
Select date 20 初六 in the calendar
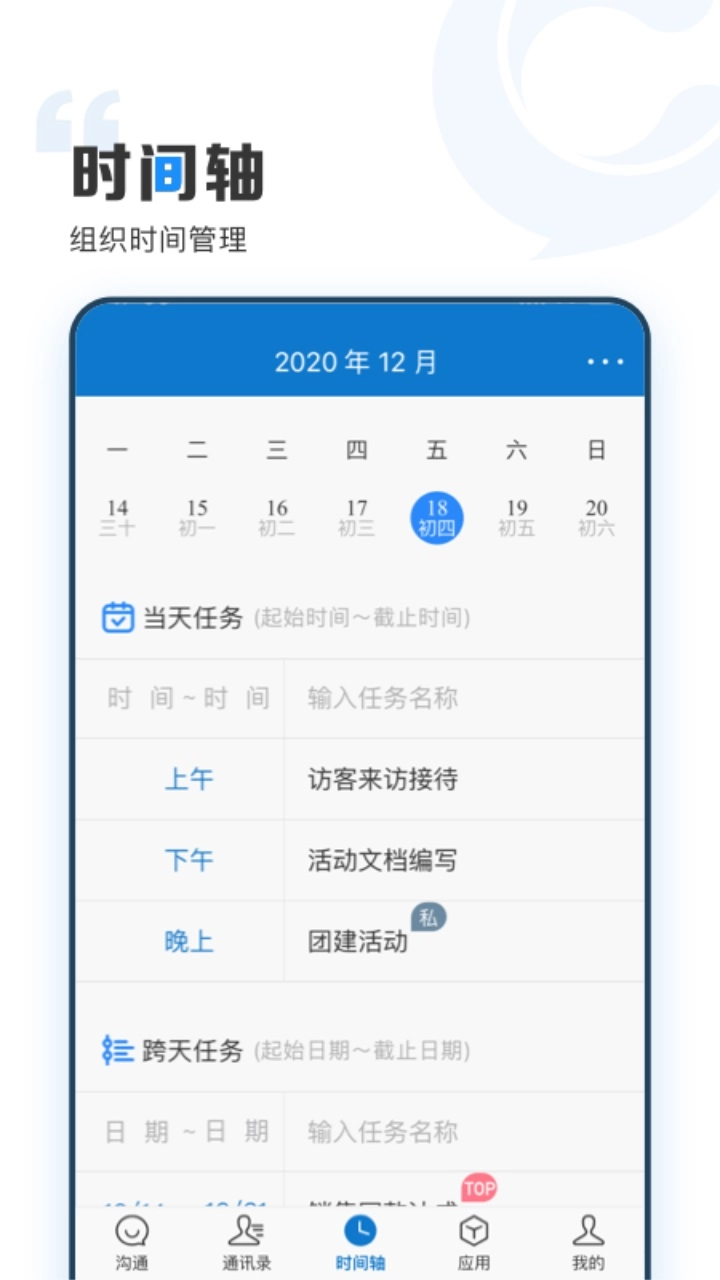598,513
